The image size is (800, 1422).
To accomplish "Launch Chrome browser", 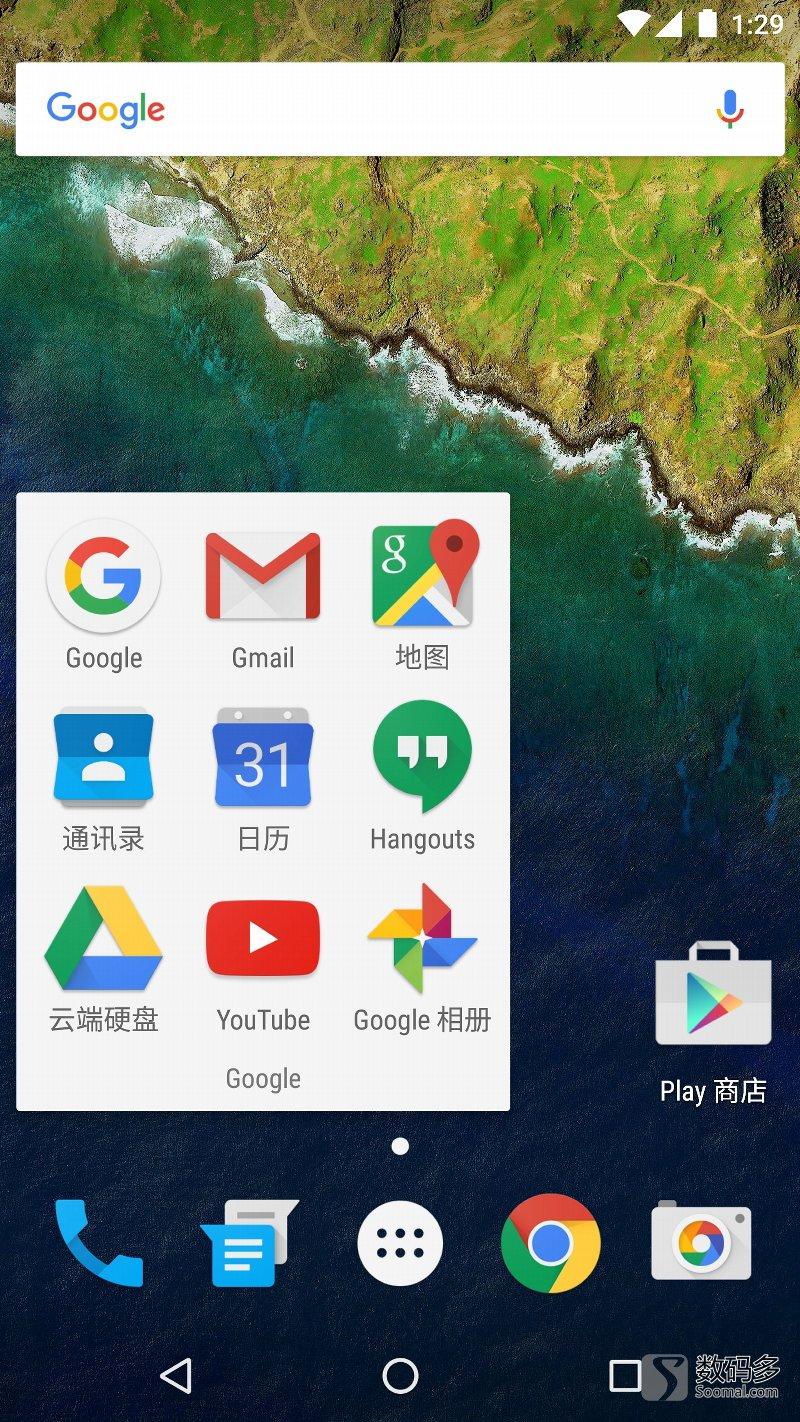I will (x=551, y=1243).
